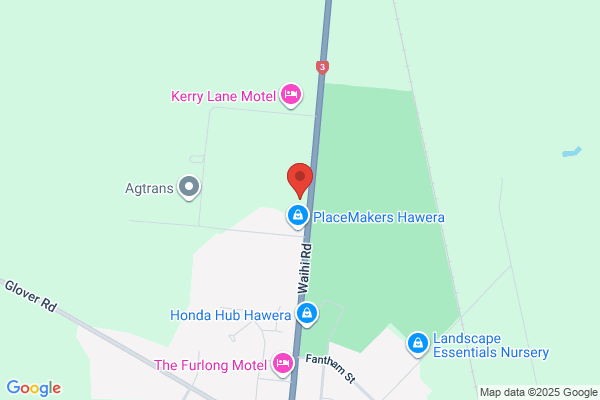
Task: Select the Honda Hub Hawera marker
Action: click(x=307, y=315)
